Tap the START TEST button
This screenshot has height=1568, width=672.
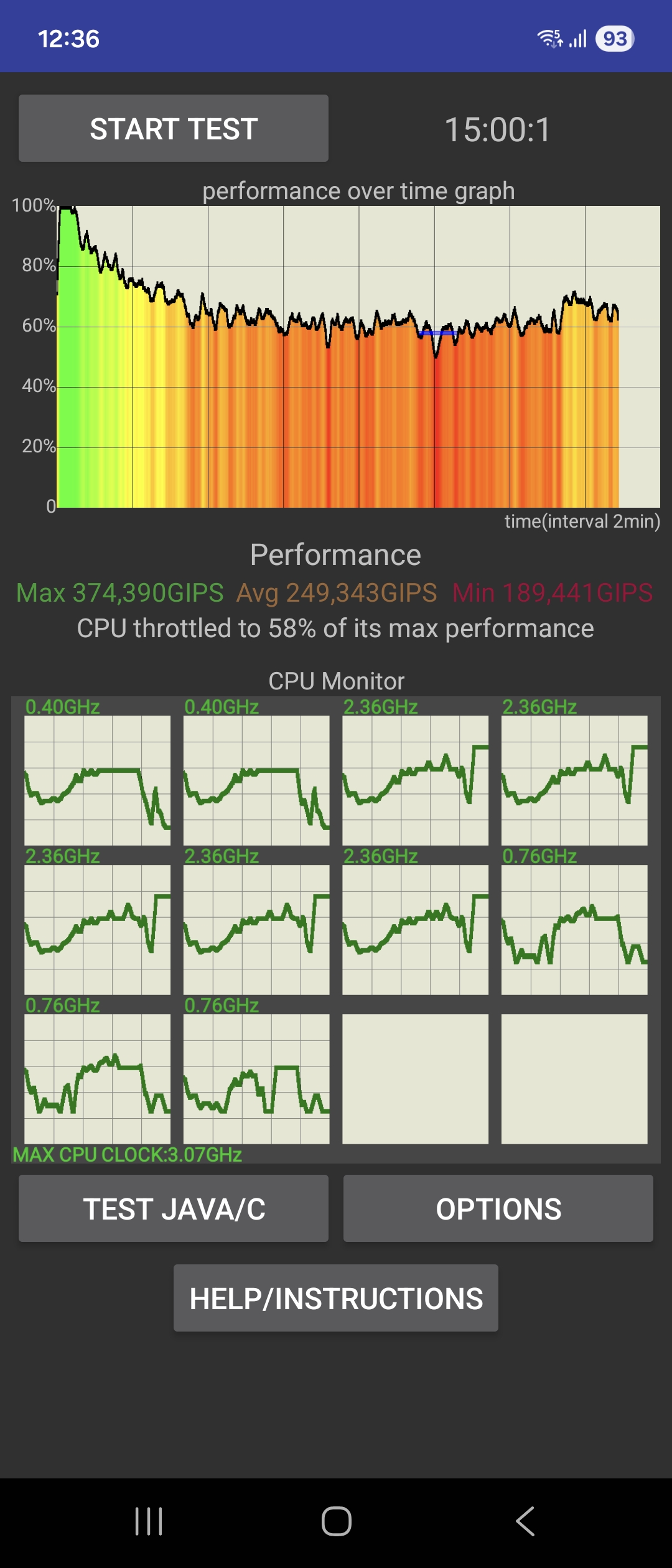coord(174,129)
